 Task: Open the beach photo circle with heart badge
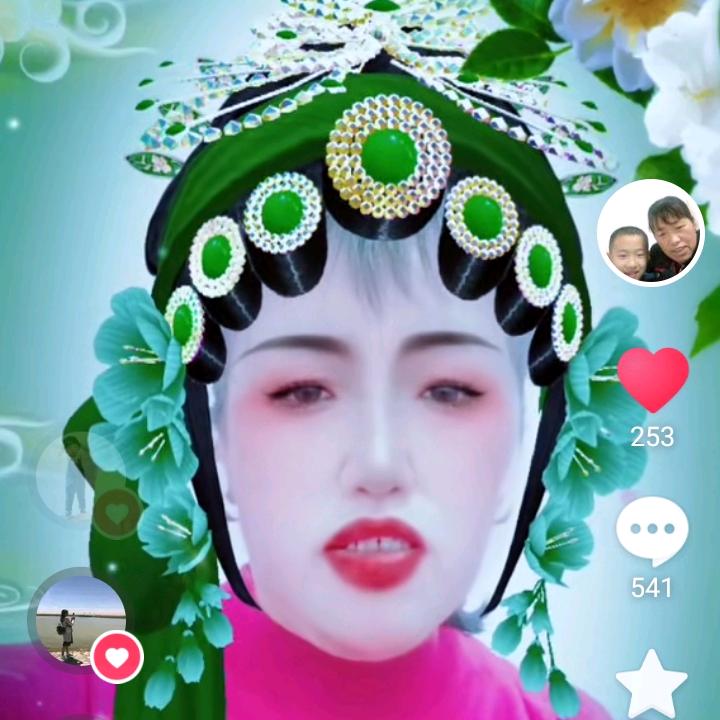click(x=80, y=624)
